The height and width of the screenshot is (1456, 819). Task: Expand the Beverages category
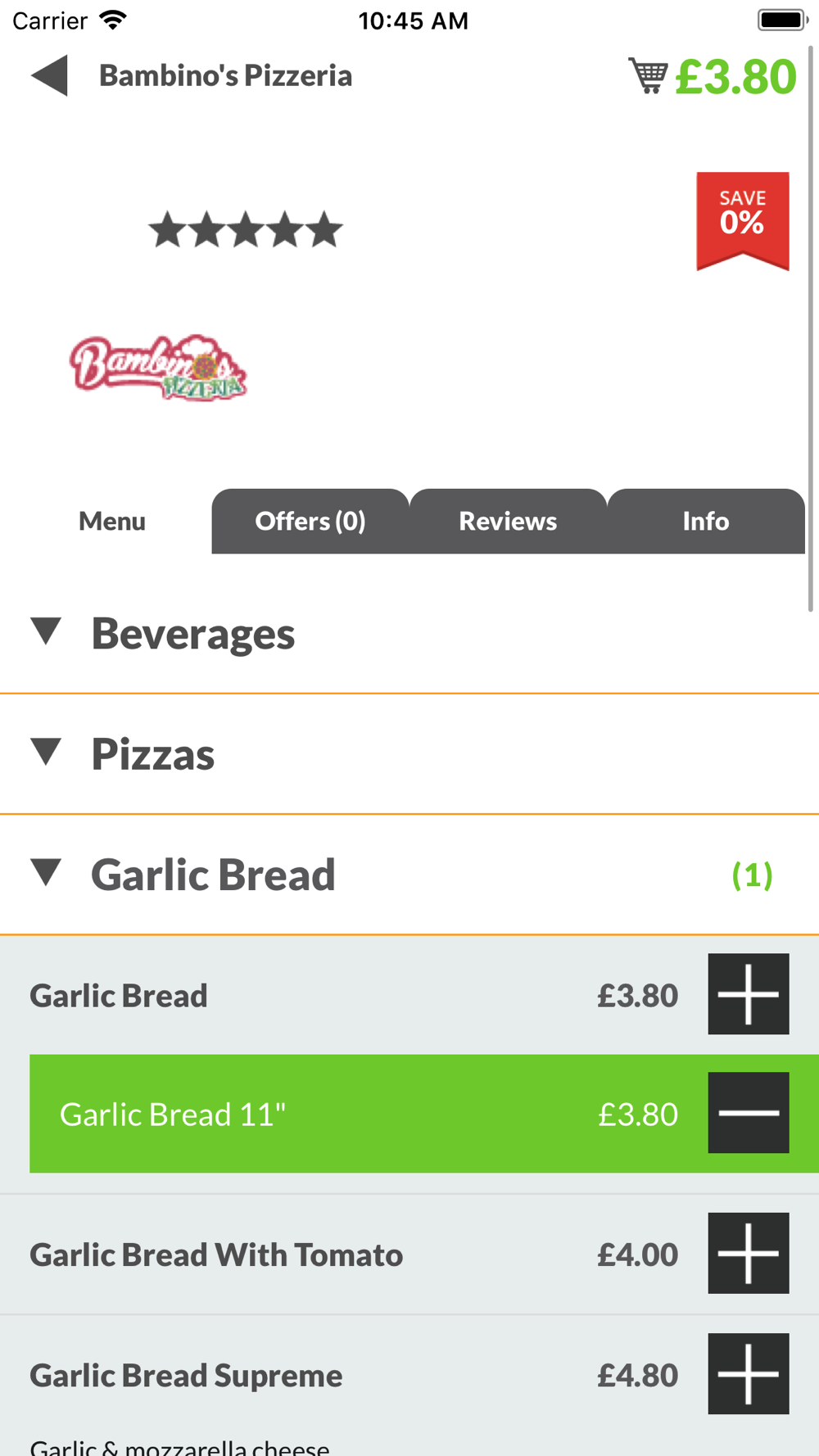tap(409, 633)
